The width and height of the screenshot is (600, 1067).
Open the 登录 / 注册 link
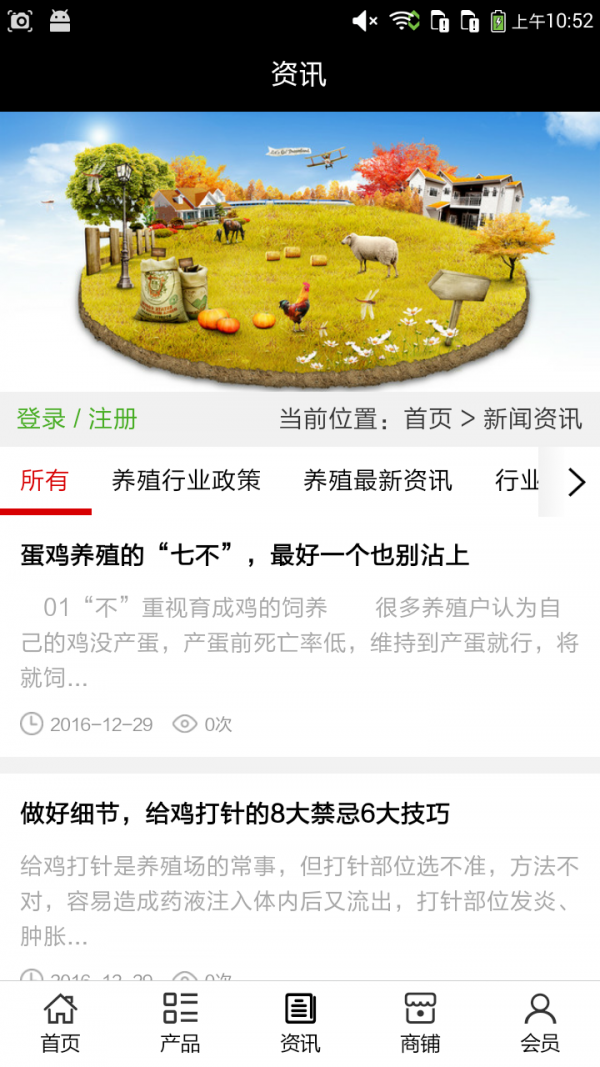tap(77, 418)
